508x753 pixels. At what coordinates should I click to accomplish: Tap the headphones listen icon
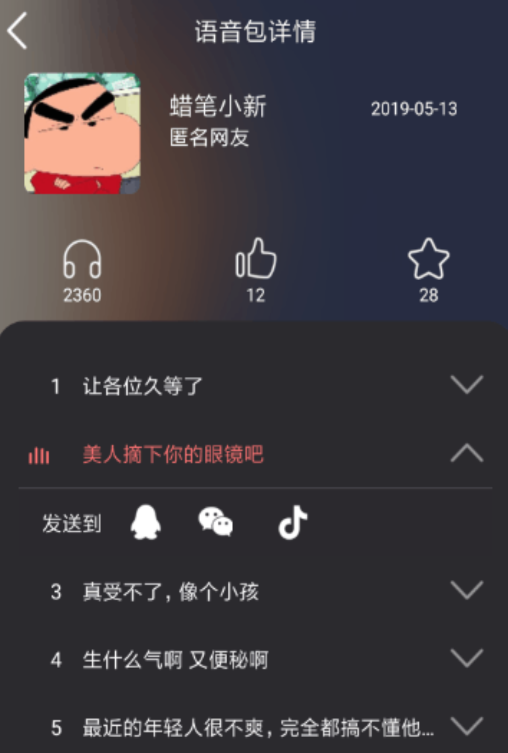pos(82,259)
